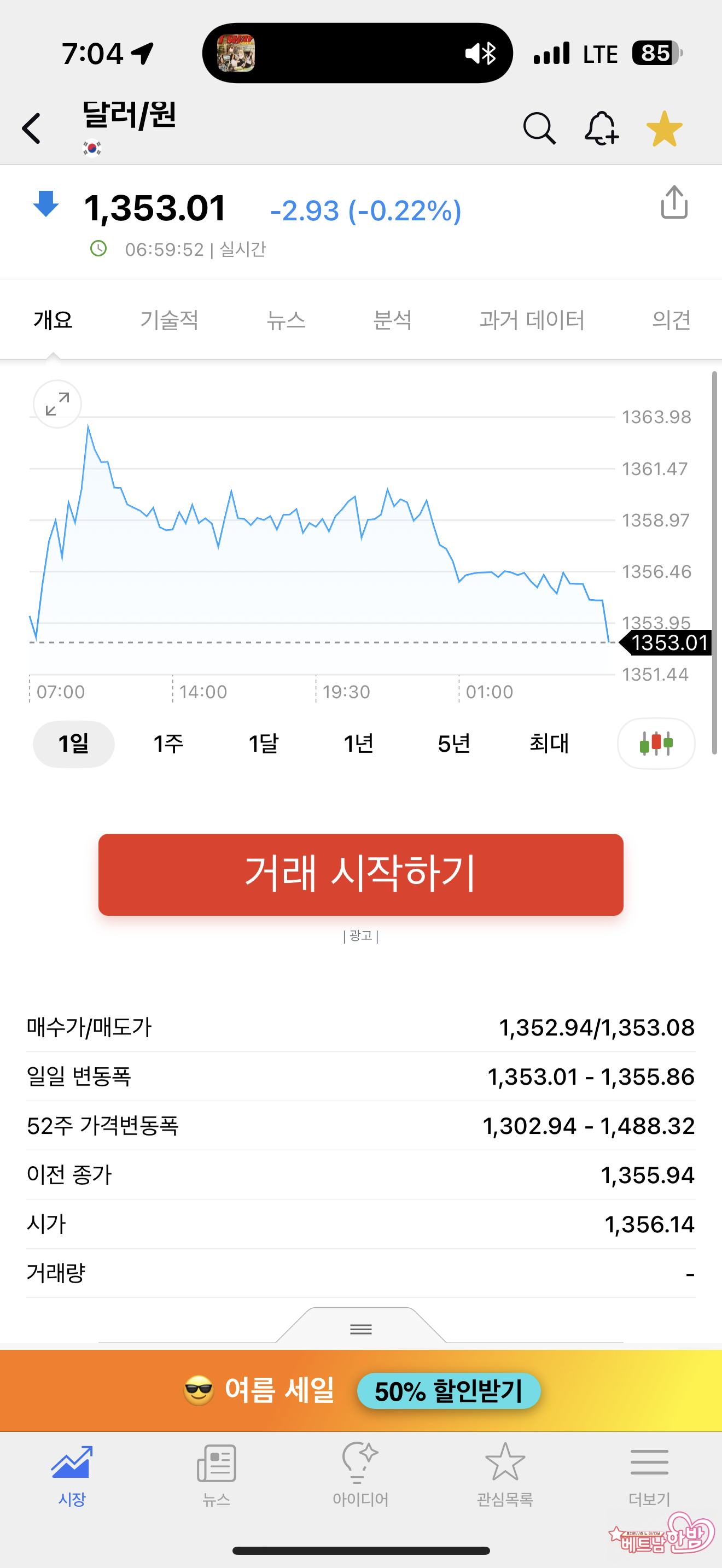Open the 분석 tab
The image size is (722, 1568).
pos(392,320)
